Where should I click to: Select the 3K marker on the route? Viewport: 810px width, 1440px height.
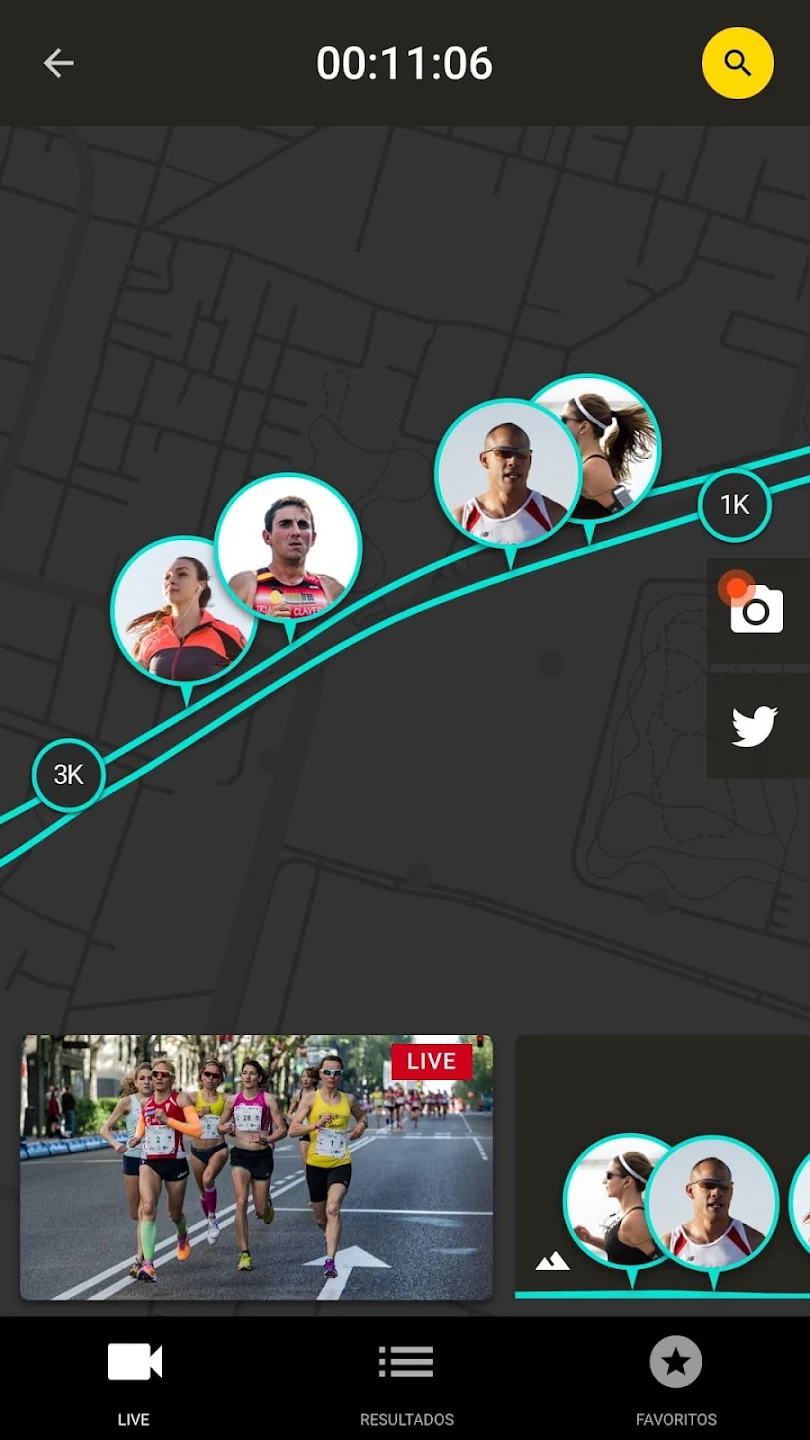coord(69,774)
